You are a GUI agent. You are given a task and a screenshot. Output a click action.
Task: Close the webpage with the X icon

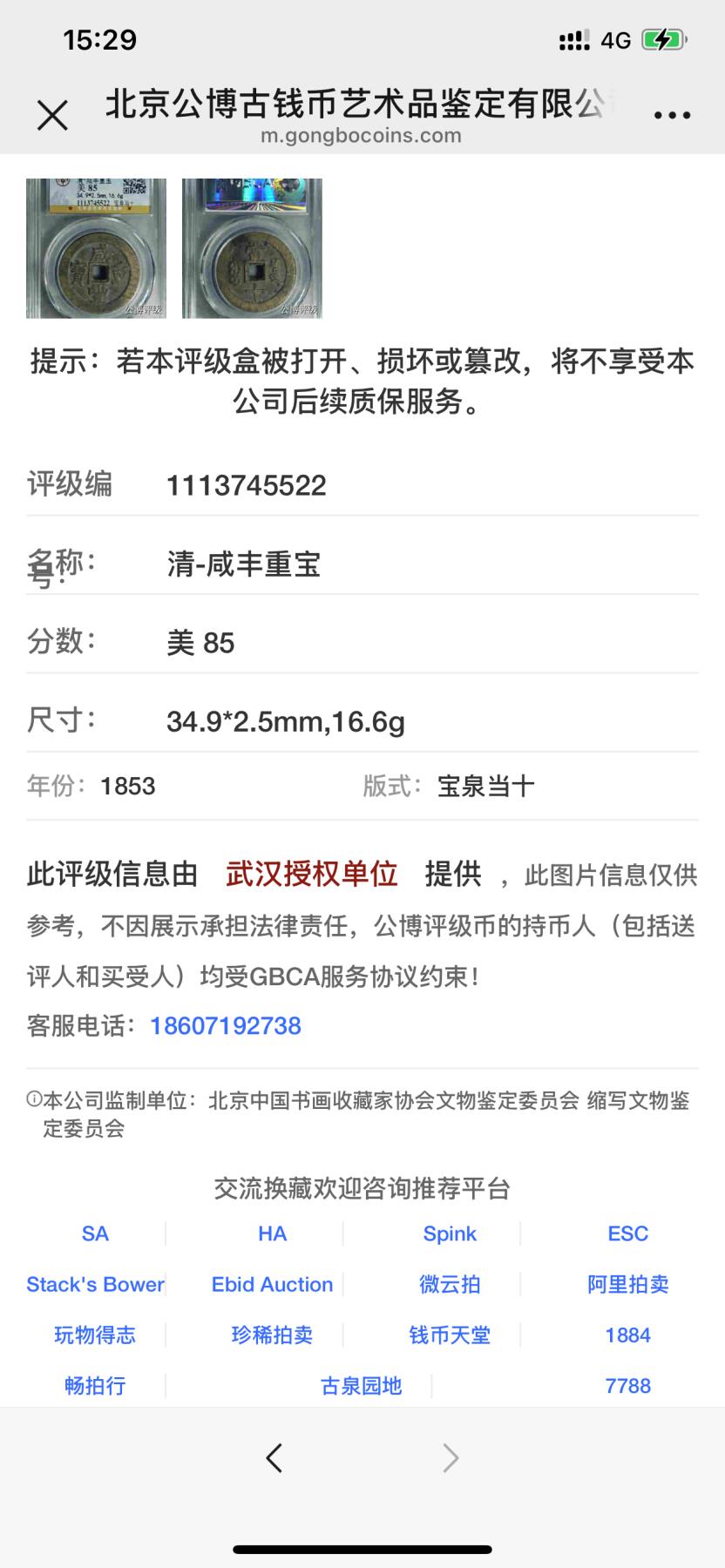(53, 113)
